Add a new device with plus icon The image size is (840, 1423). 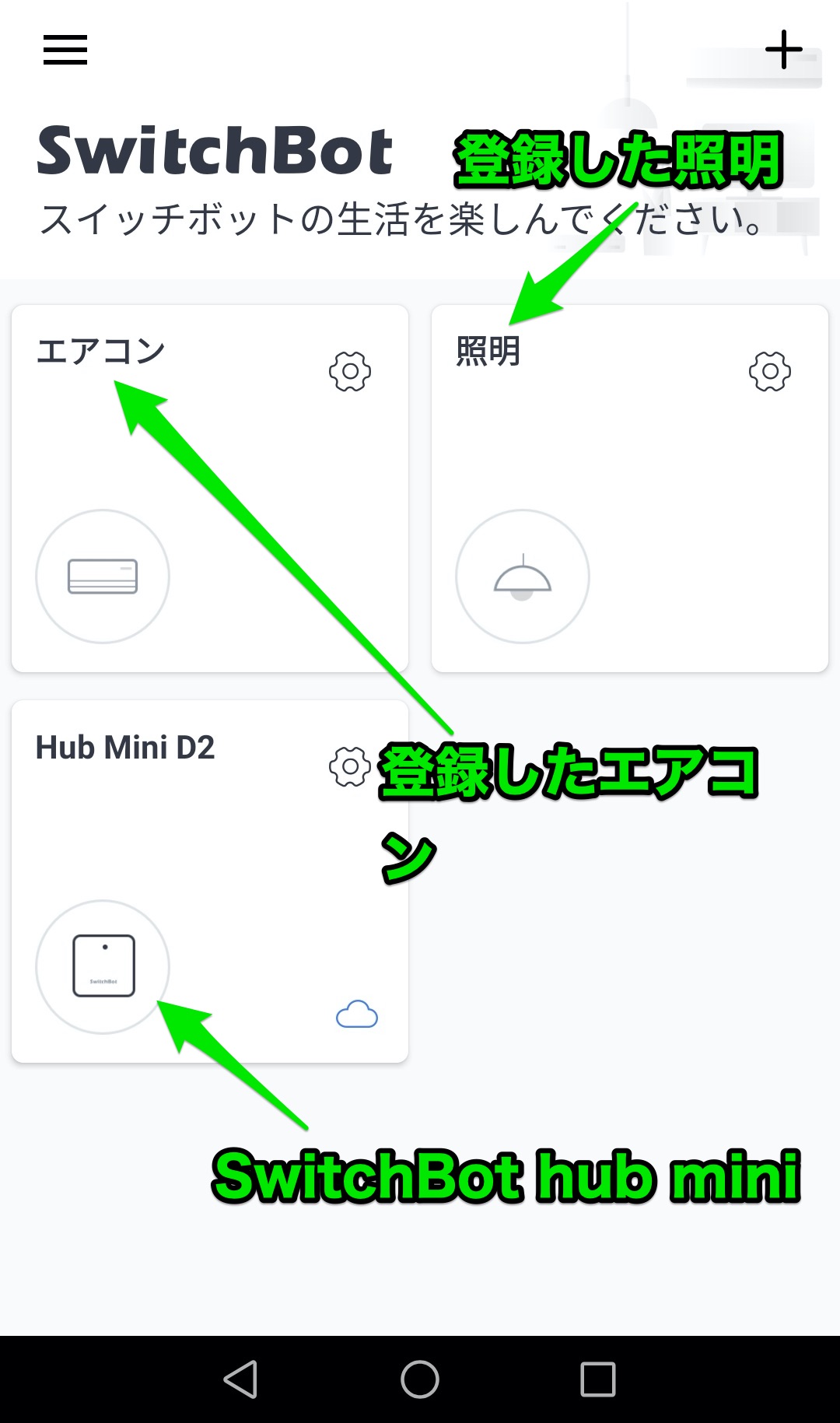783,50
